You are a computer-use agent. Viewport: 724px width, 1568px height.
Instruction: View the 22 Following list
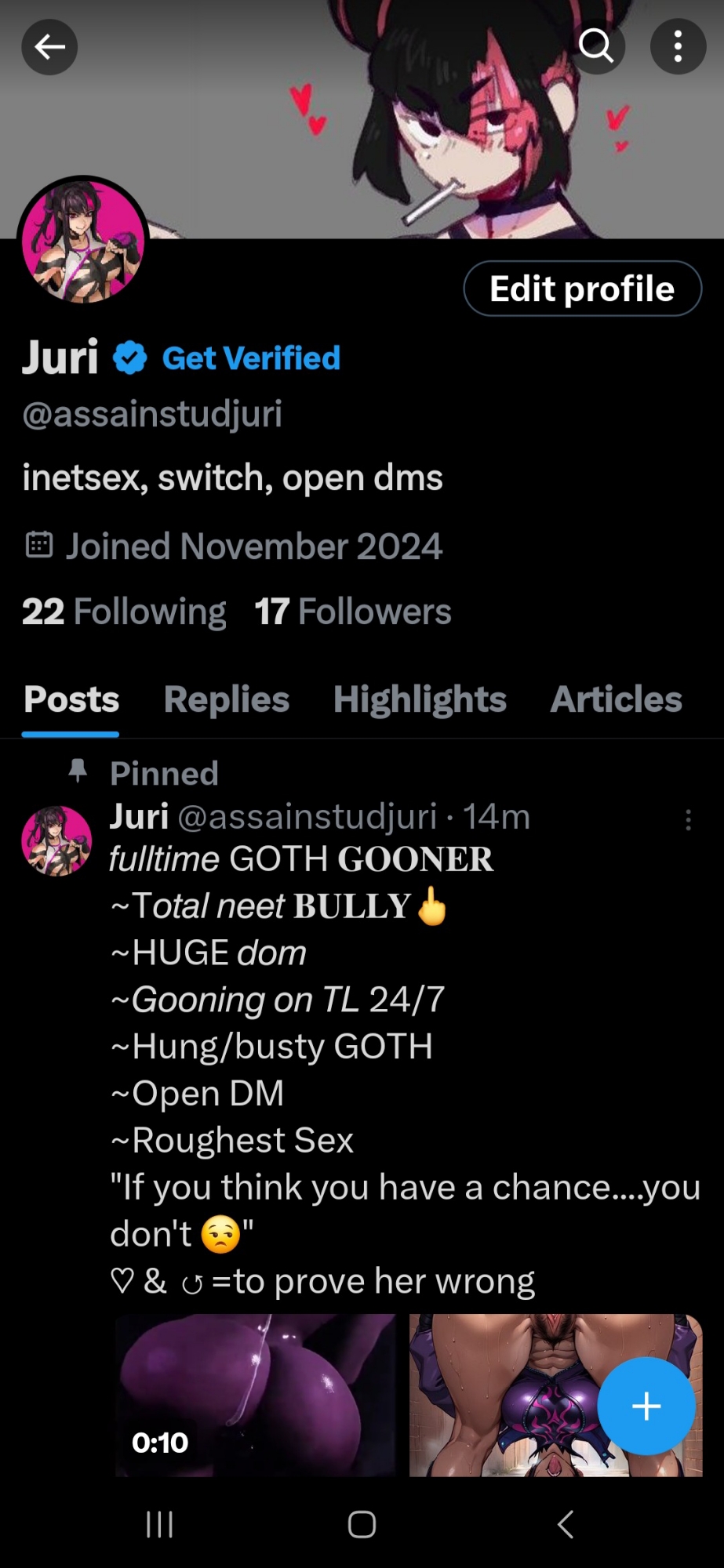pos(124,612)
